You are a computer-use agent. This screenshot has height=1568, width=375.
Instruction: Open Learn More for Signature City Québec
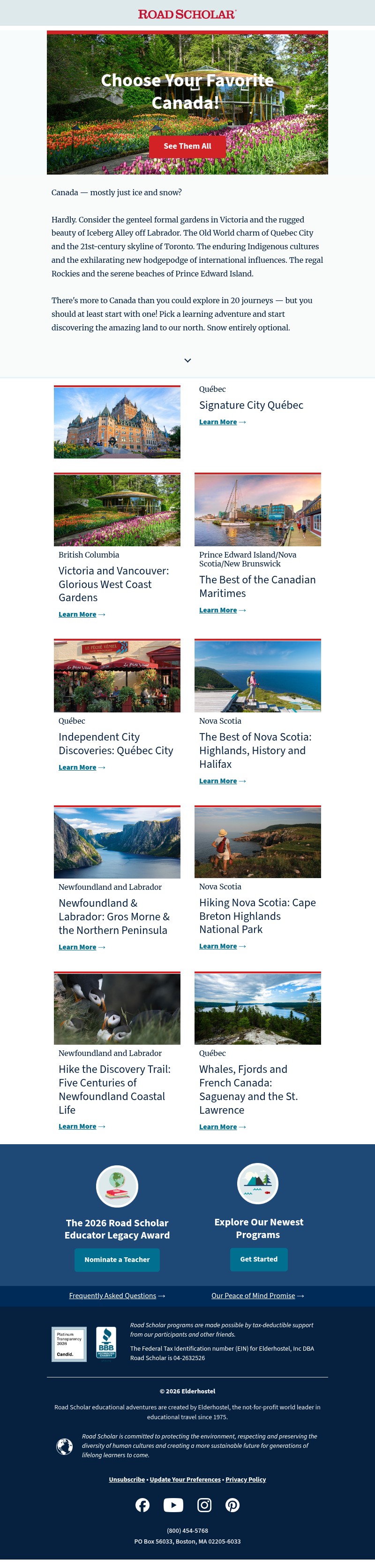tap(218, 422)
